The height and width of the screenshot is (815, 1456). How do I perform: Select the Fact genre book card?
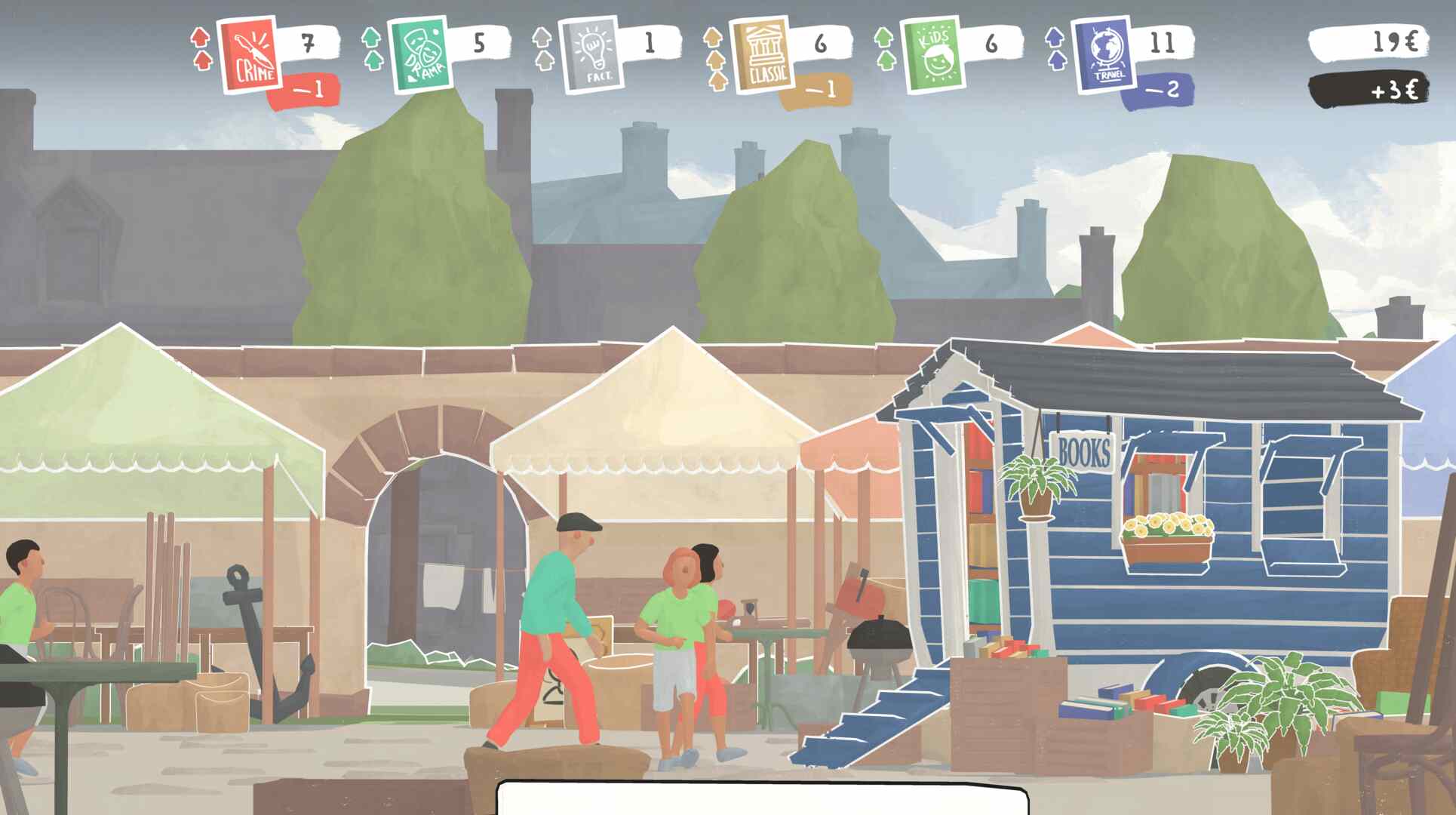[593, 54]
